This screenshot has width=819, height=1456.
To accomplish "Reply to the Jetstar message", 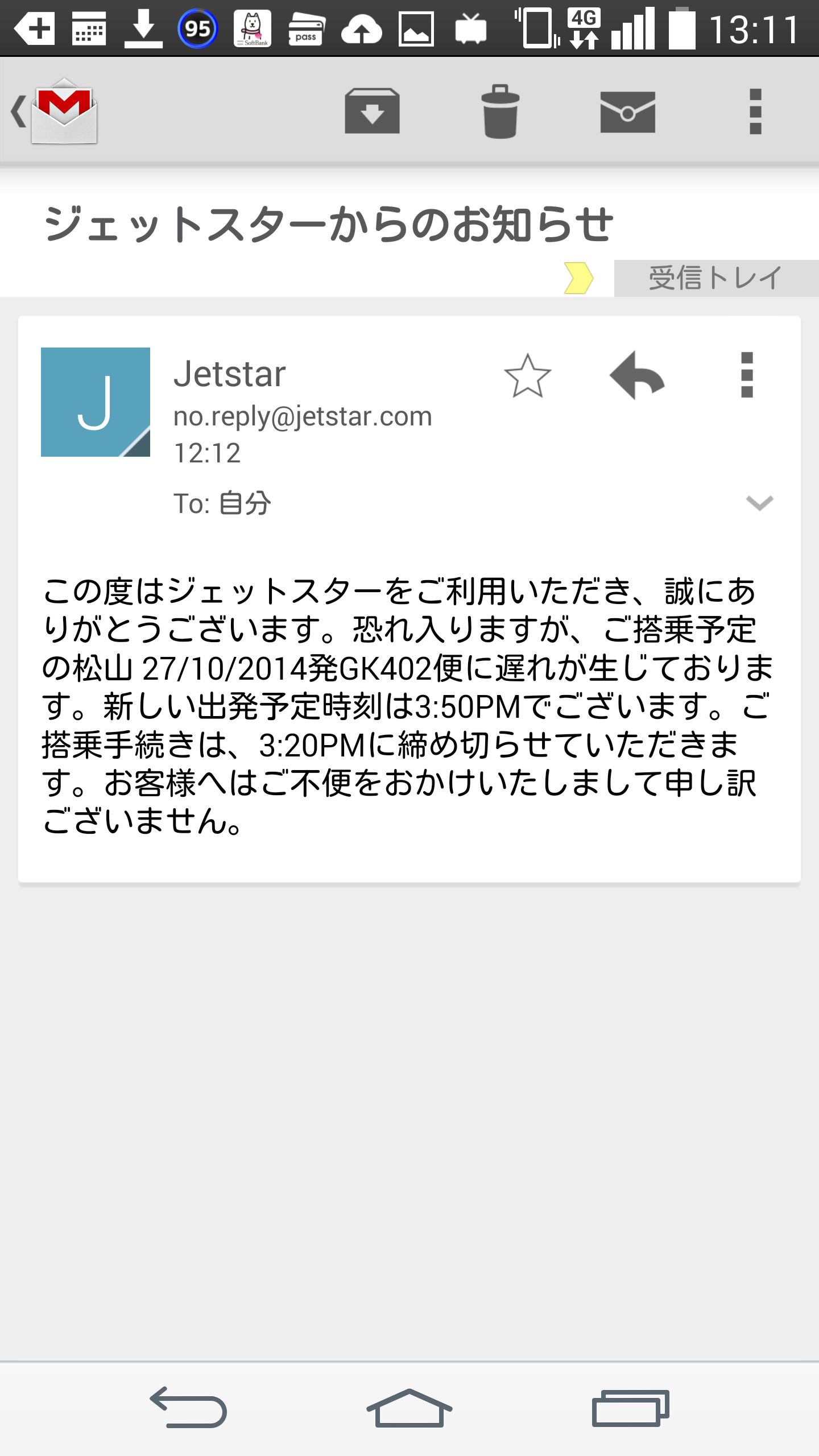I will (636, 375).
